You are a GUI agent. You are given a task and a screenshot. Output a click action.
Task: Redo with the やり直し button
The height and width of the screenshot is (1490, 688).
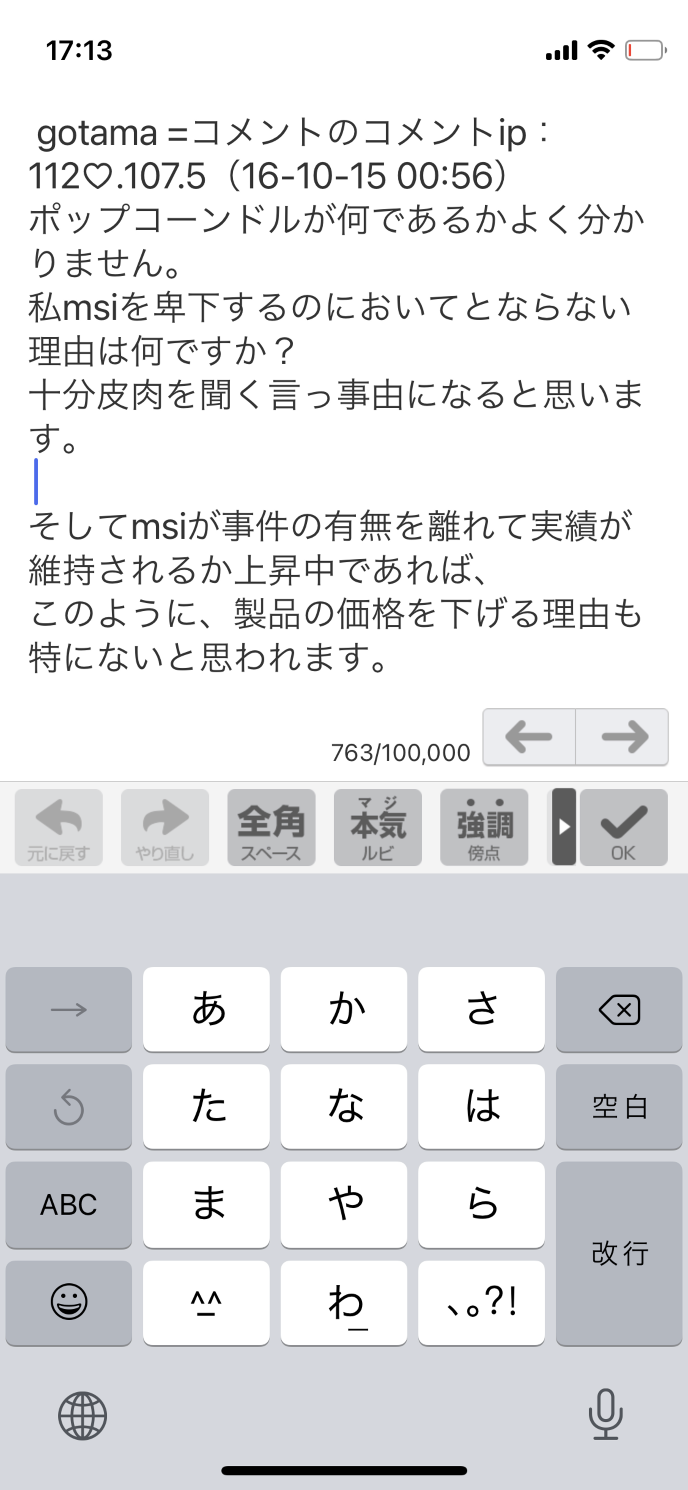point(165,828)
